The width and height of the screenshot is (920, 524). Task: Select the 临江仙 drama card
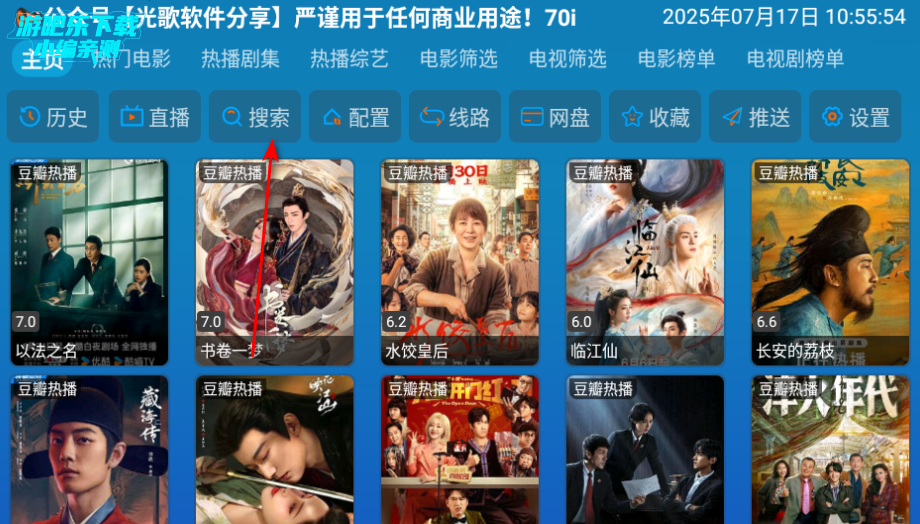[645, 262]
